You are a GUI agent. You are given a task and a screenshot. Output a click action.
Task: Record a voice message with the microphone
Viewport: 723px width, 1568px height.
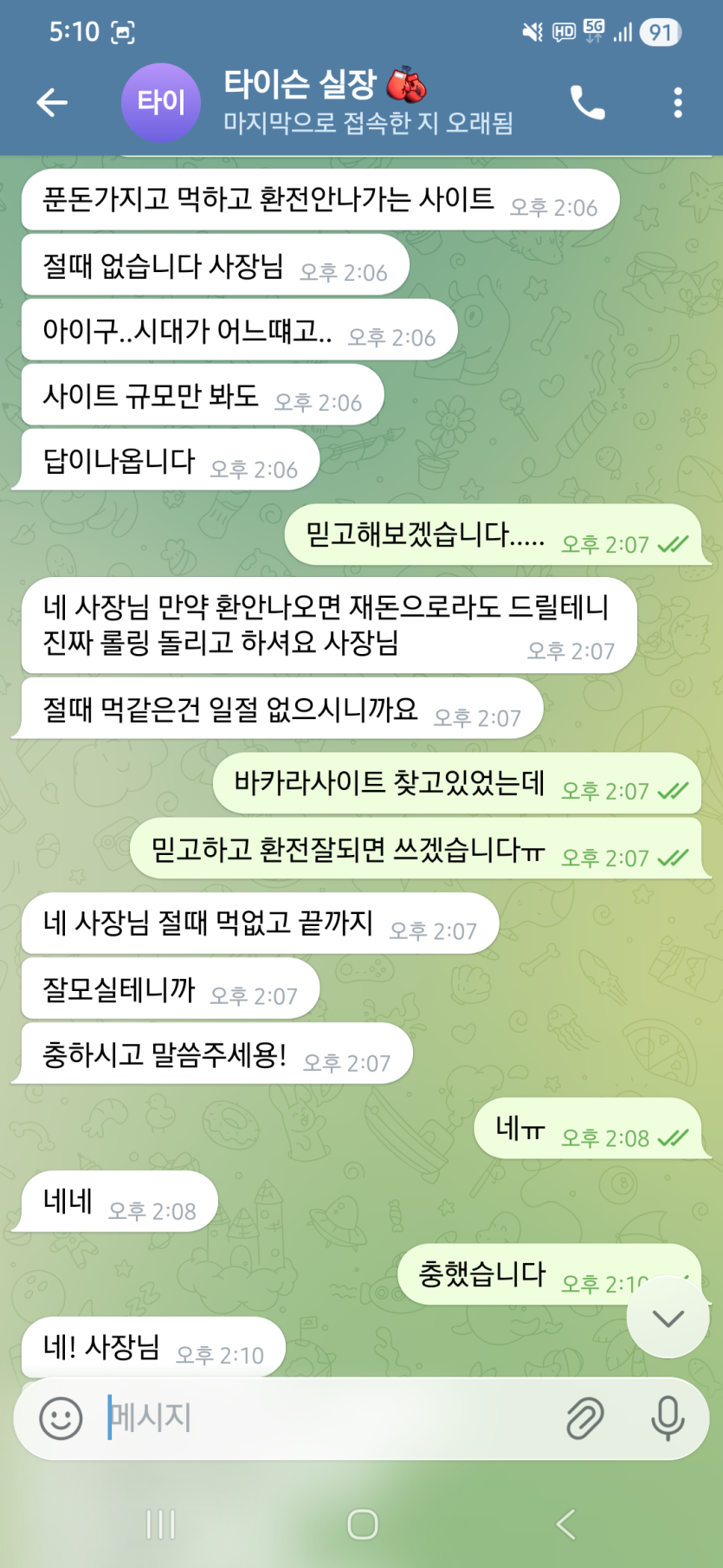point(668,1418)
